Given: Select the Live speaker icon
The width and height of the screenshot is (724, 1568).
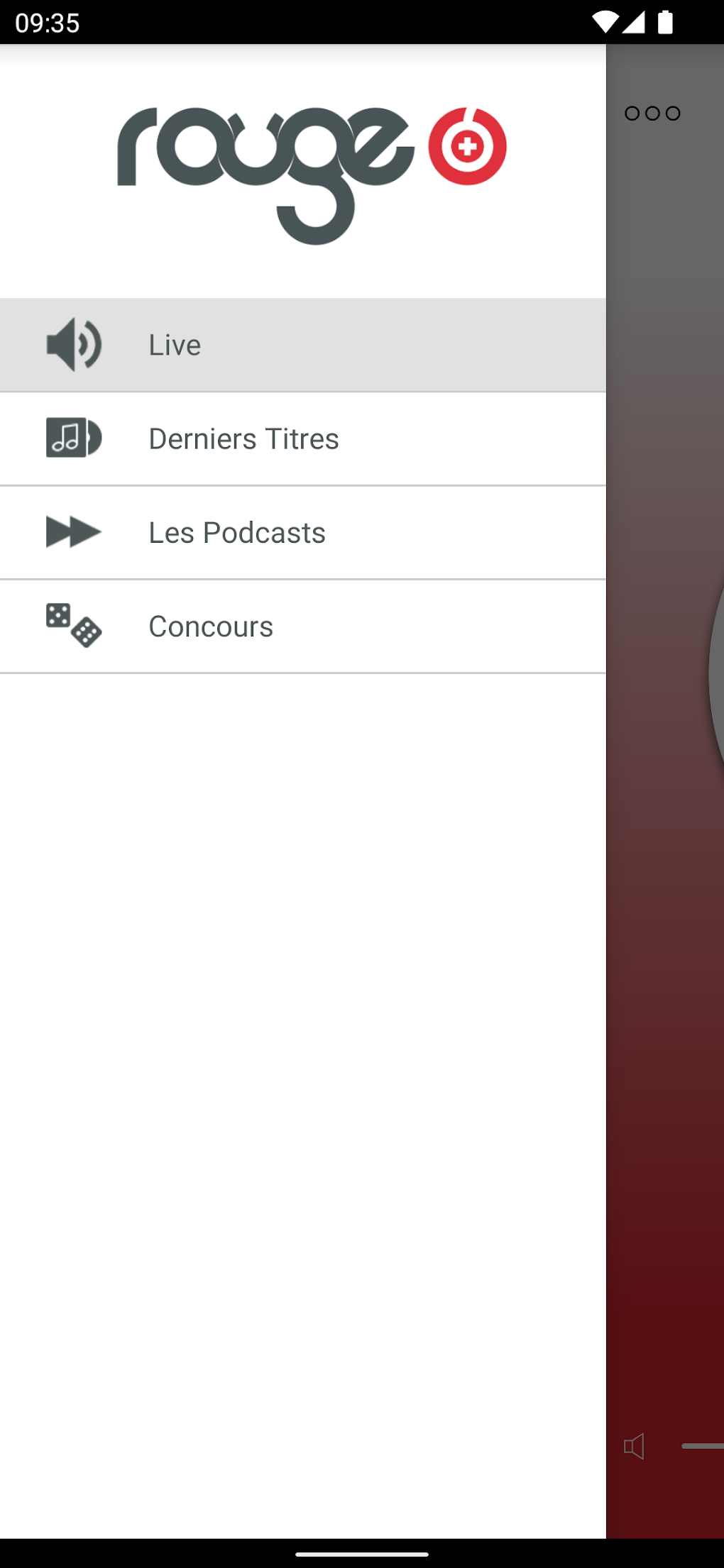Looking at the screenshot, I should pyautogui.click(x=74, y=345).
